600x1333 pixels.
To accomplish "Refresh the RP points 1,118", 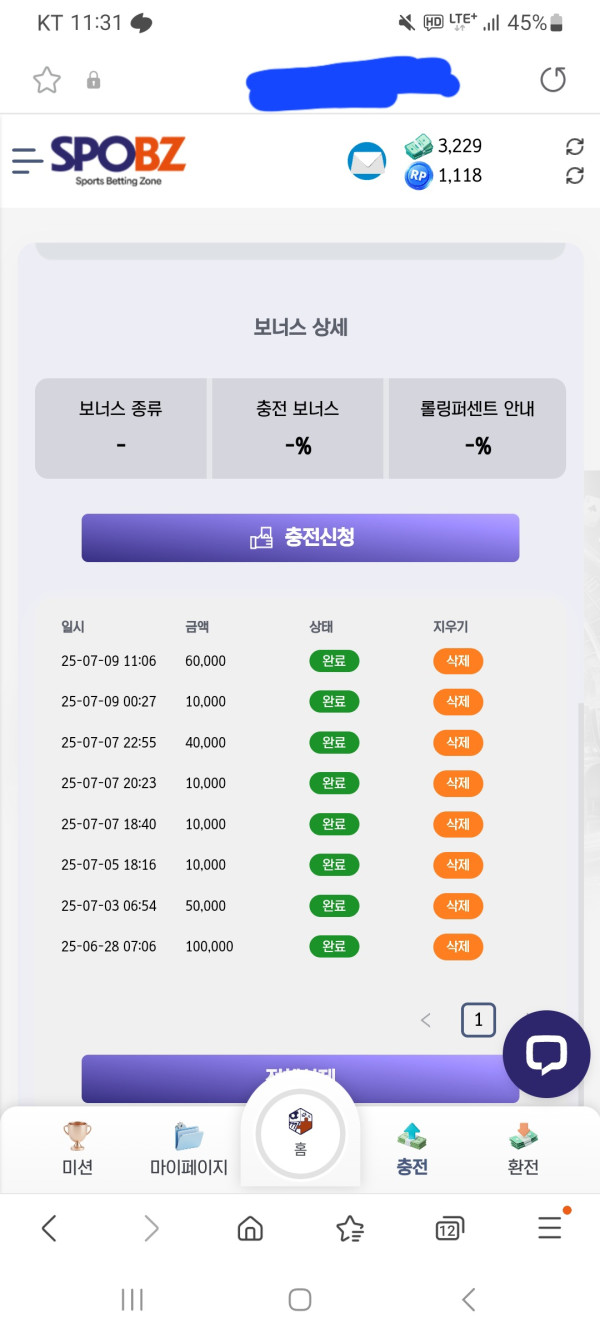I will pyautogui.click(x=574, y=176).
